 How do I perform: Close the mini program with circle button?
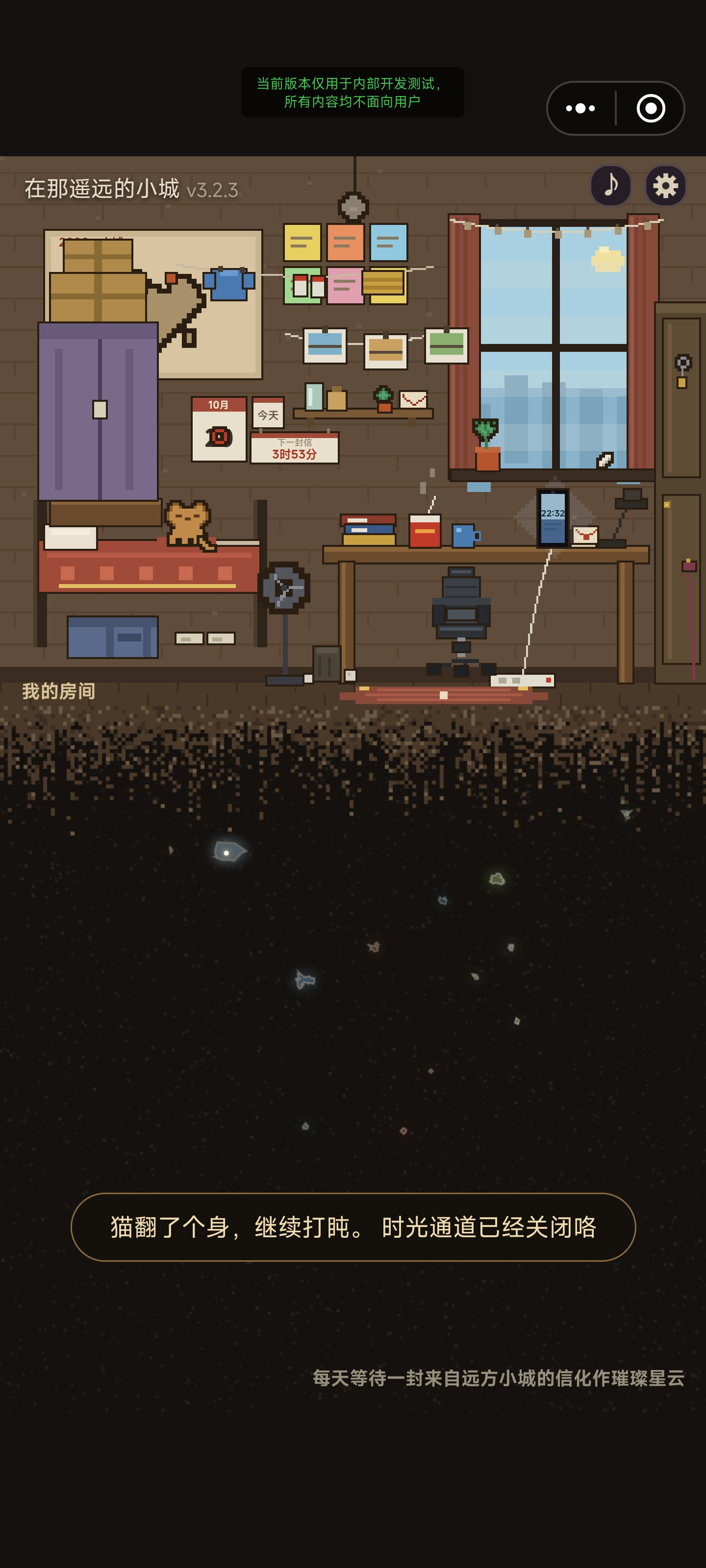651,108
